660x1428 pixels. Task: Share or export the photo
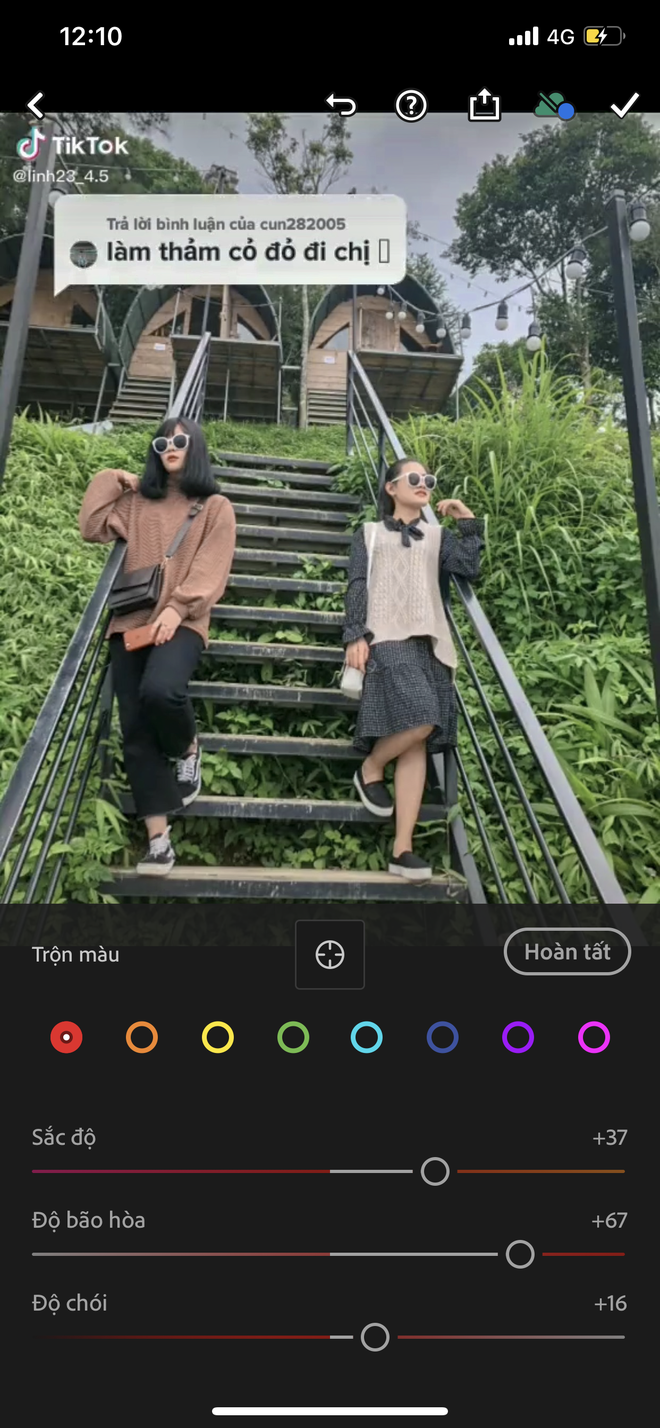pos(484,105)
